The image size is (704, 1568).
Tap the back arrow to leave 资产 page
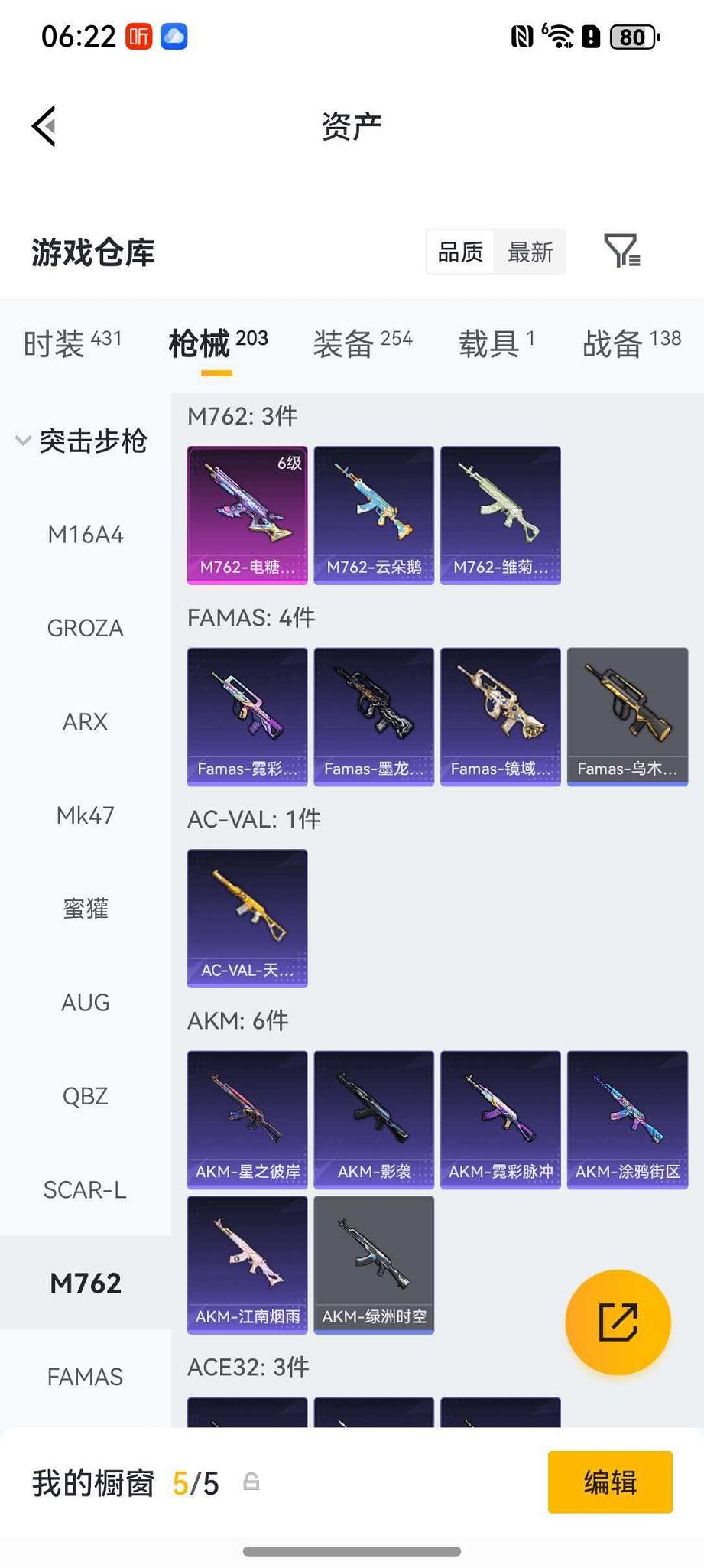coord(44,125)
